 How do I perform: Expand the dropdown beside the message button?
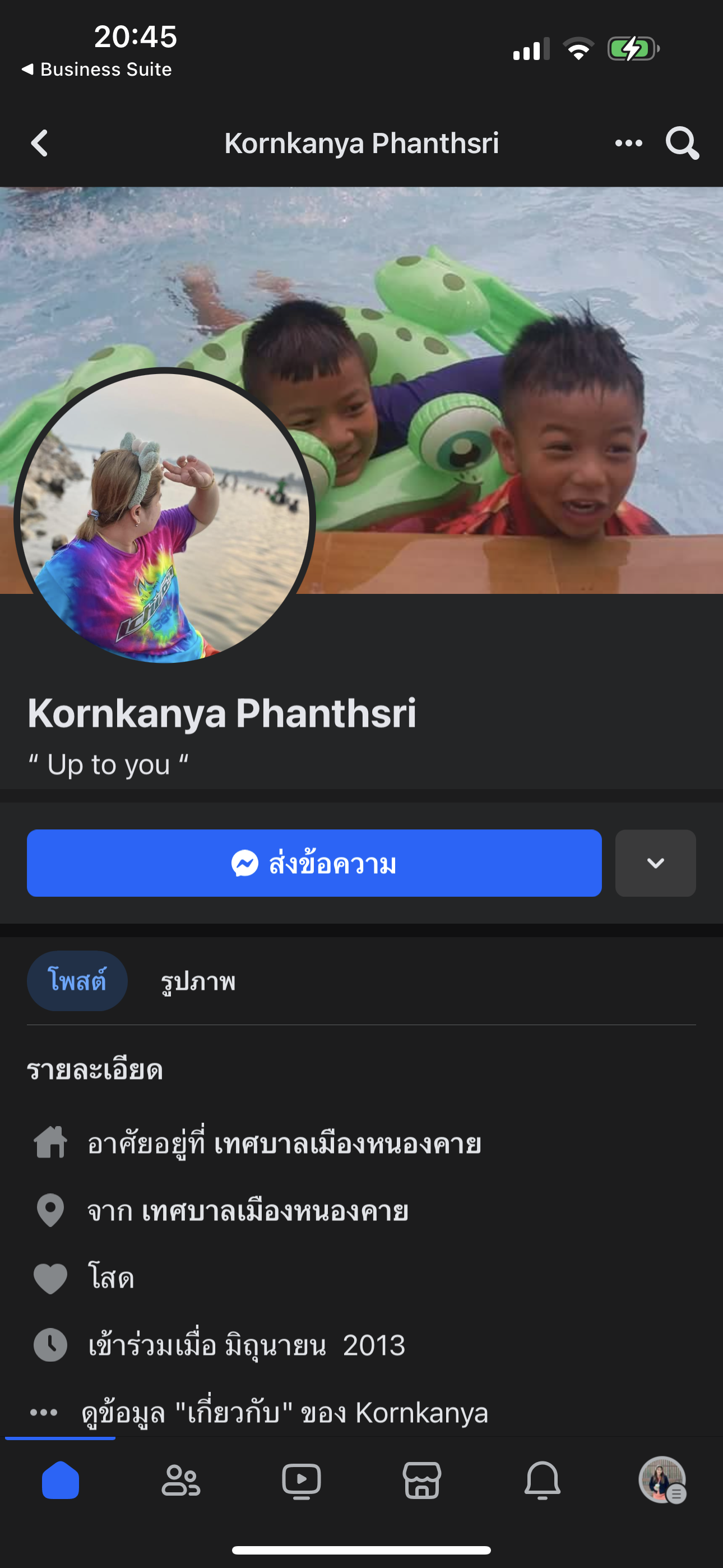tap(655, 863)
